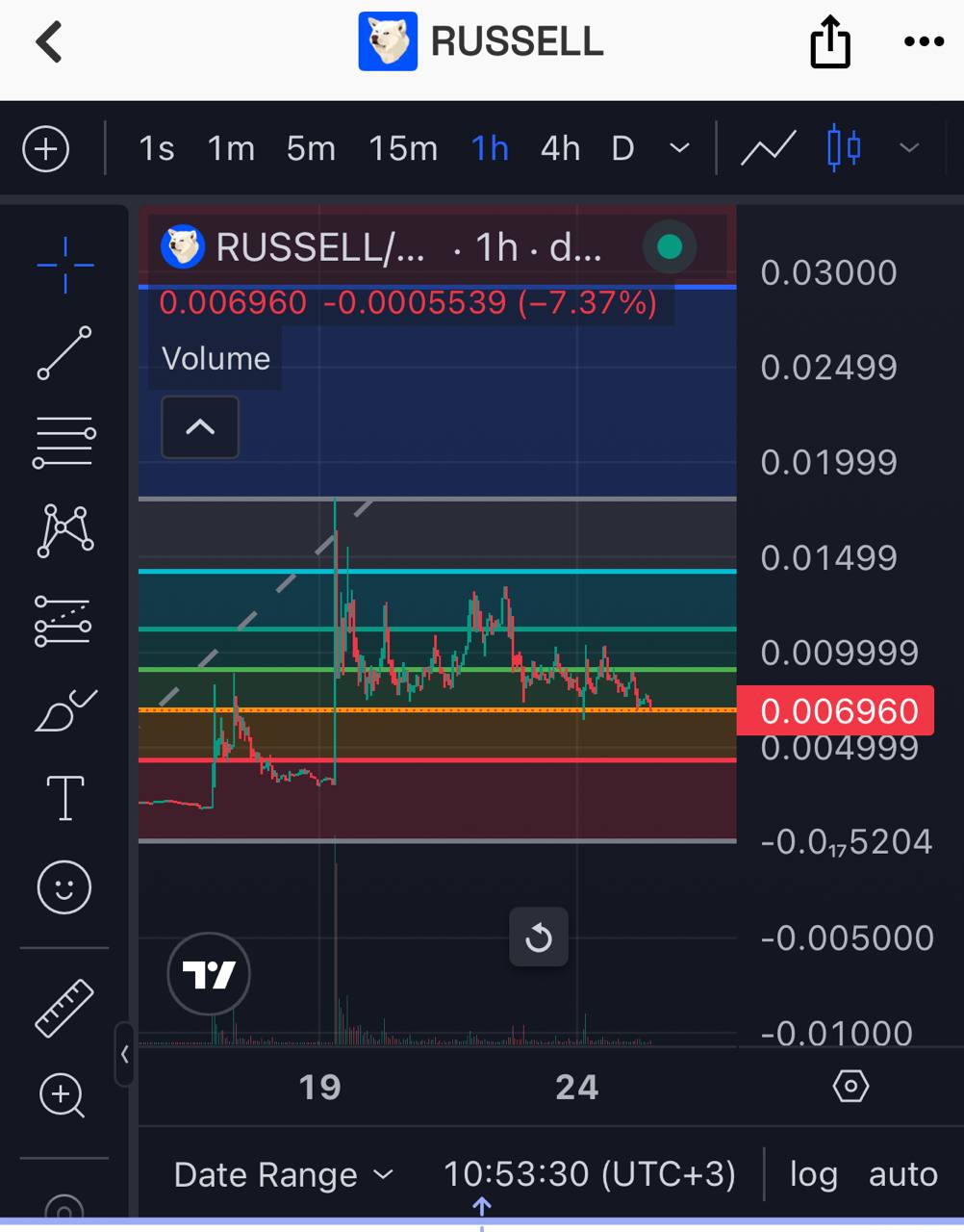This screenshot has height=1232, width=964.
Task: Add a symbol with the plus icon
Action: pyautogui.click(x=46, y=149)
